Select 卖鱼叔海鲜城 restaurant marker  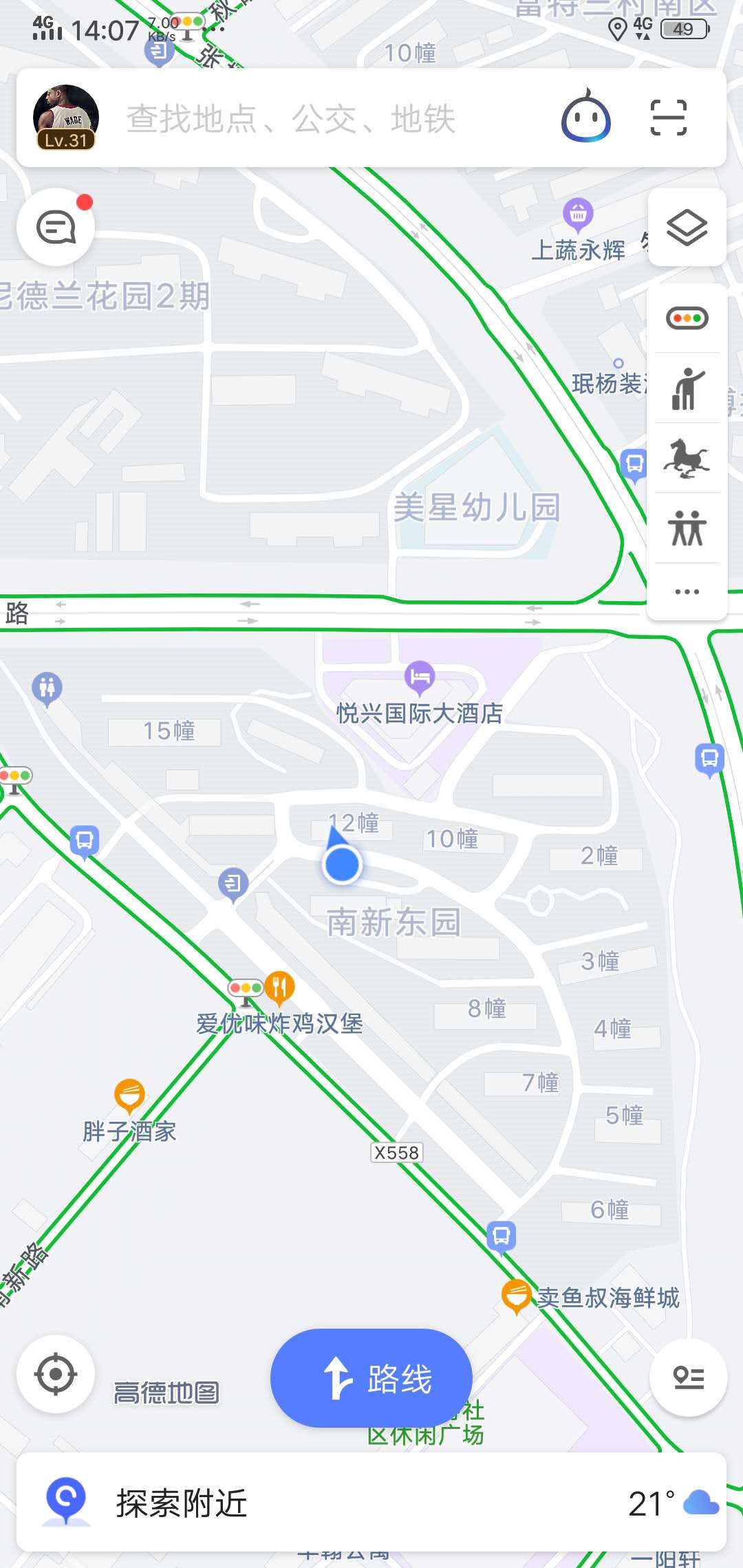pyautogui.click(x=517, y=1296)
